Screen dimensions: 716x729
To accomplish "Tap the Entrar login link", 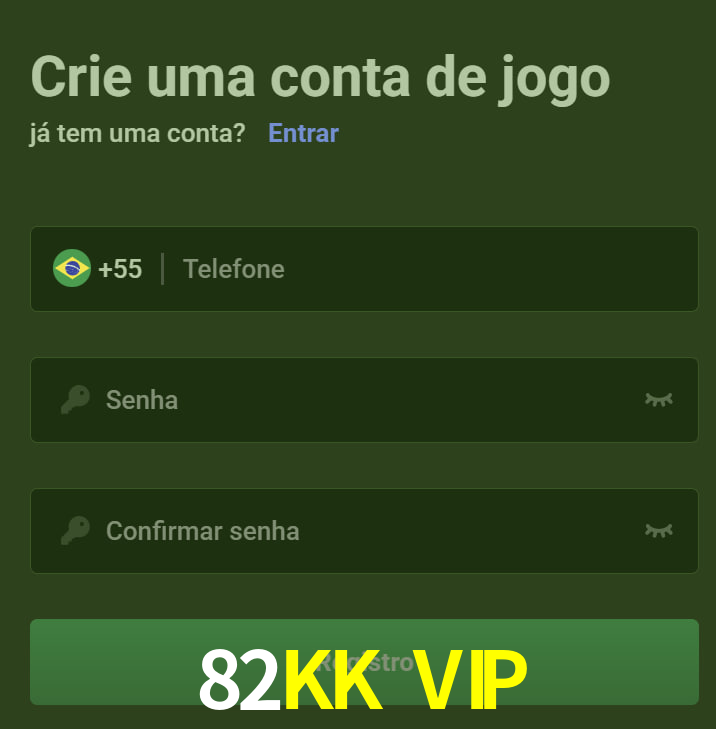I will point(303,133).
